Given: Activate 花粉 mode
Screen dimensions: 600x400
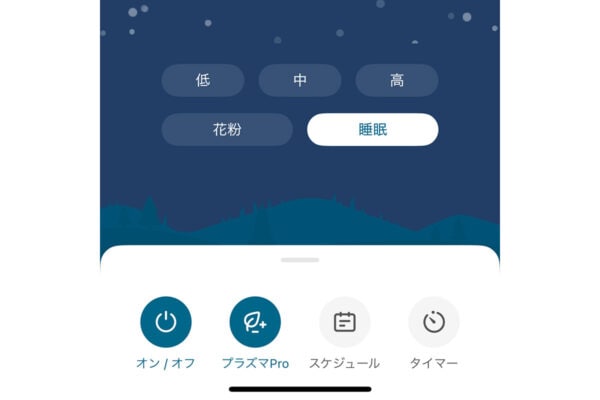Looking at the screenshot, I should click(227, 129).
